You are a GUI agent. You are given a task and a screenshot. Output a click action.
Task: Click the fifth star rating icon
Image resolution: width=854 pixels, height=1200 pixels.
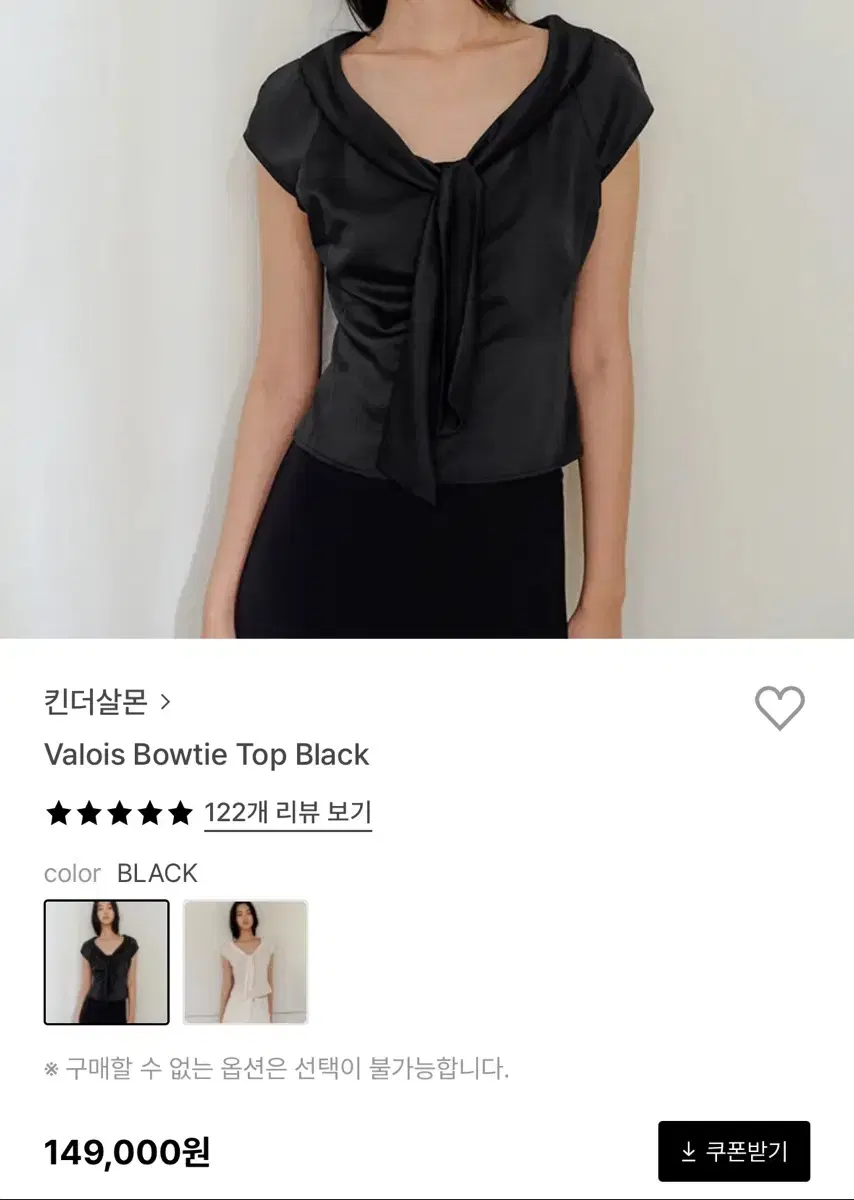point(182,813)
